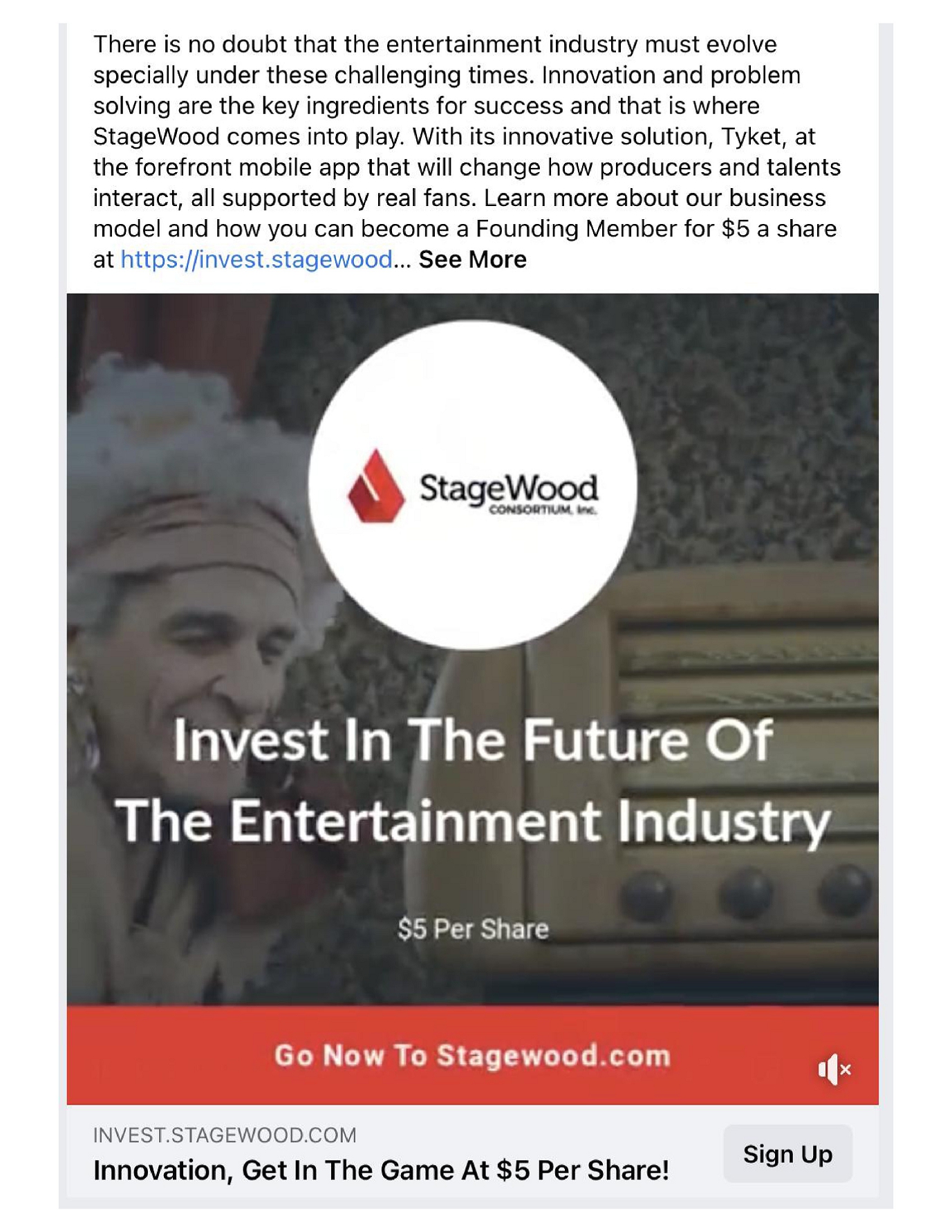The width and height of the screenshot is (952, 1232).
Task: Unmute the video ad sound
Action: click(834, 1069)
